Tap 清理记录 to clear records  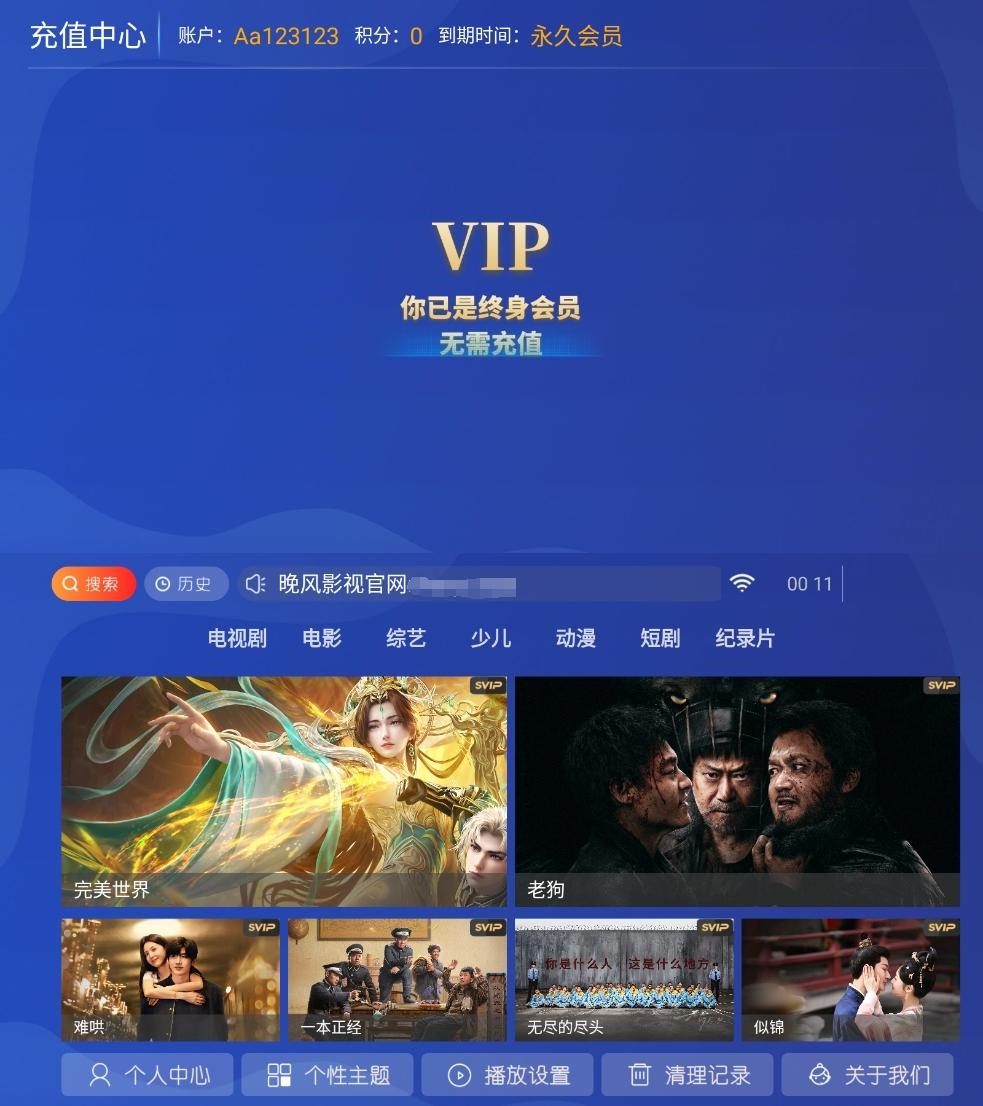click(x=687, y=1075)
